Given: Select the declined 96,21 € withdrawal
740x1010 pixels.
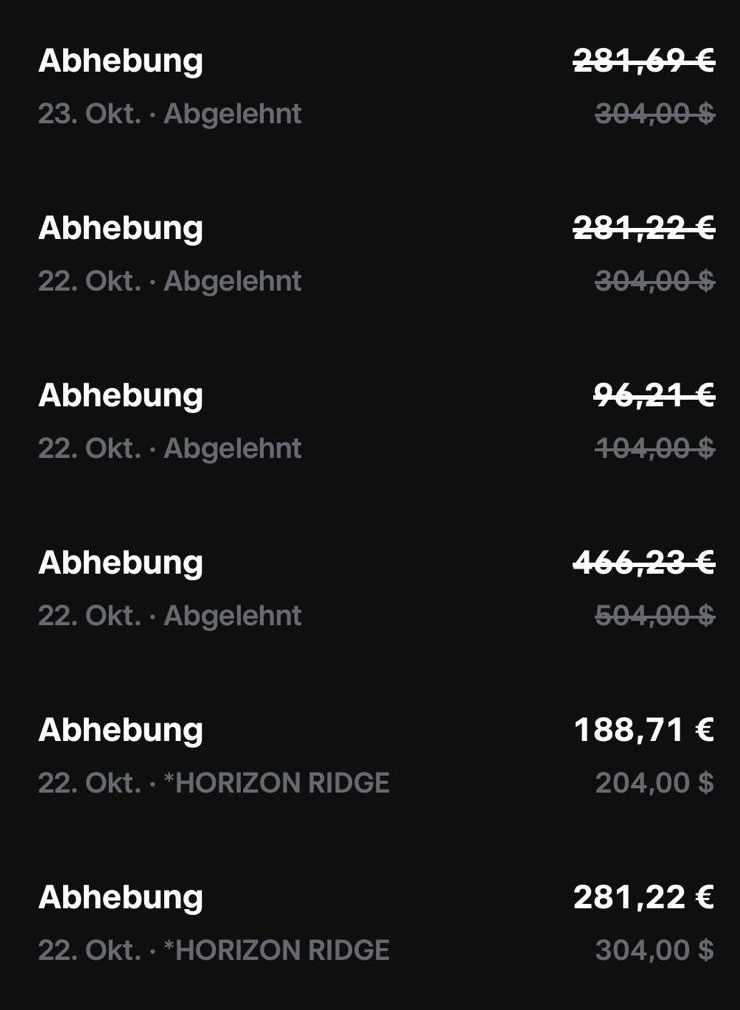Looking at the screenshot, I should (x=370, y=420).
